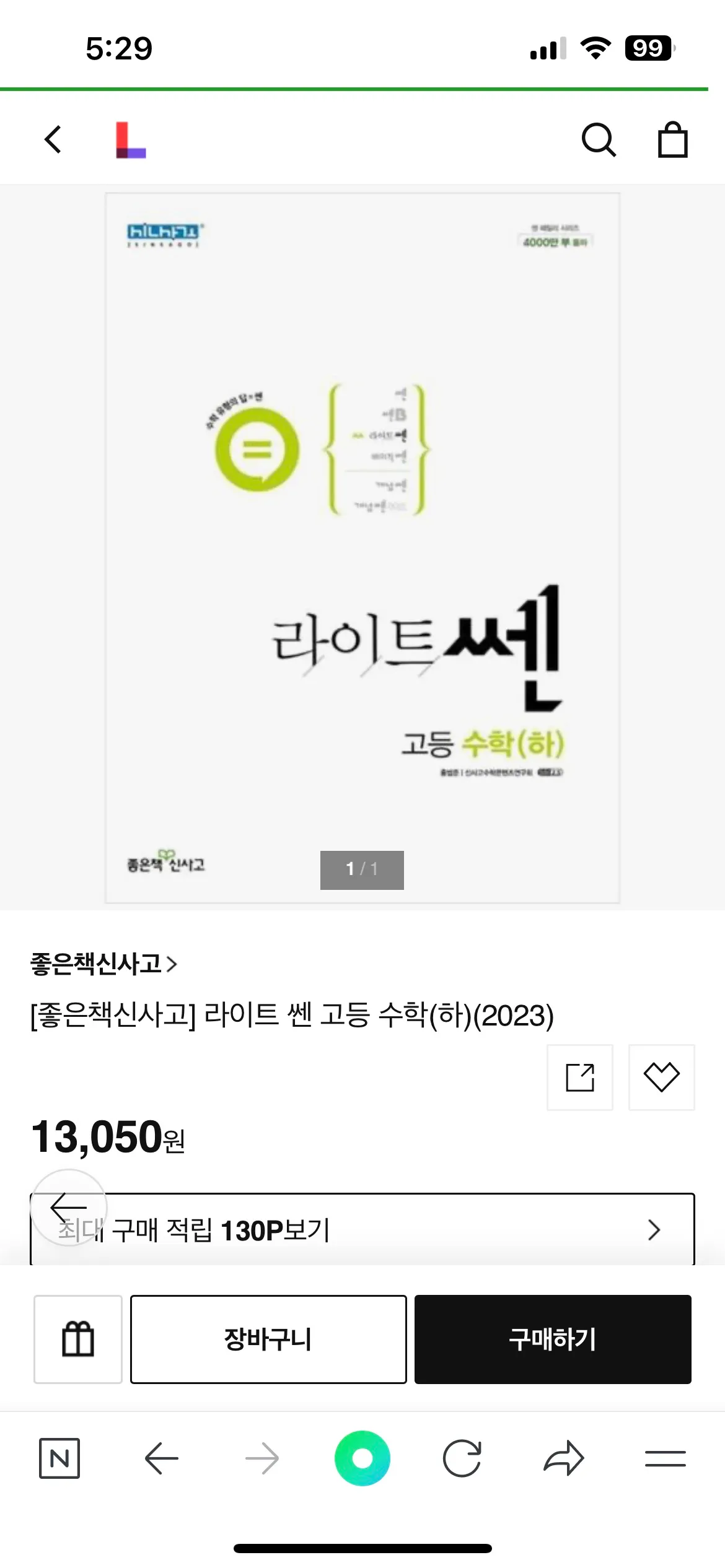Share the page from browser toolbar
This screenshot has width=725, height=1568.
point(563,1458)
